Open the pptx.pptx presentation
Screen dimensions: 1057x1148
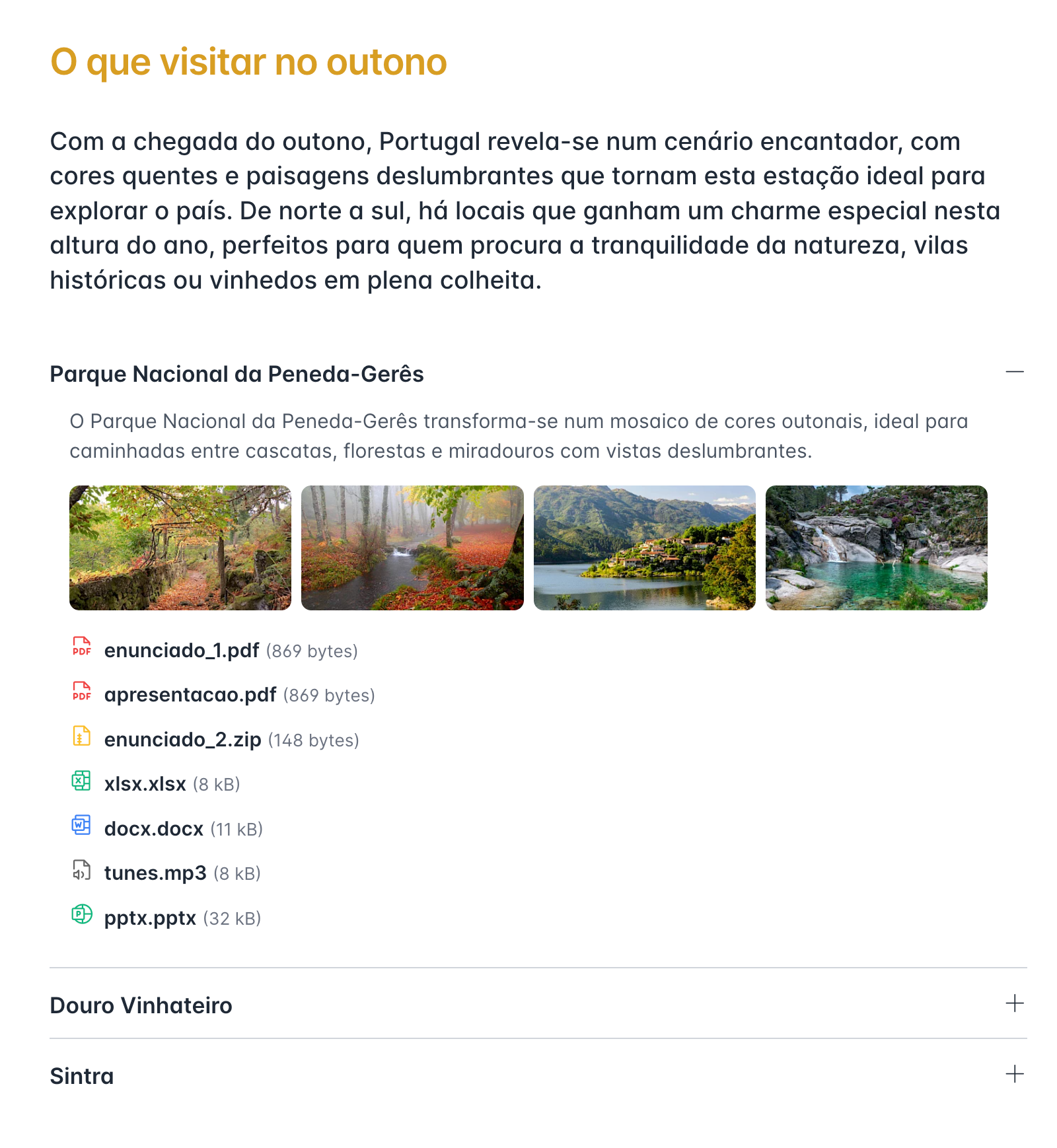[x=150, y=917]
